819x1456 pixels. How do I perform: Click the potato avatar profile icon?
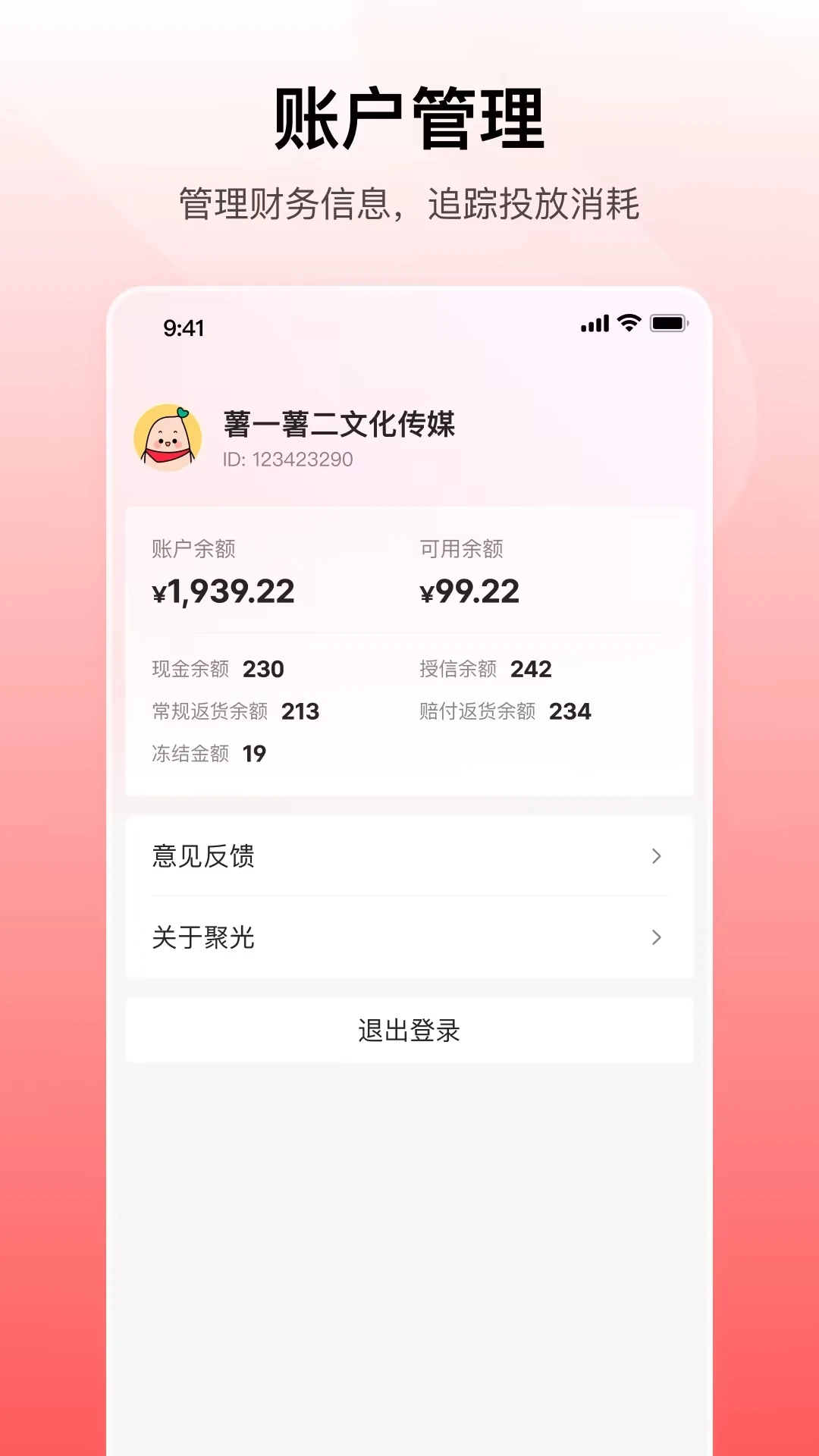point(170,437)
